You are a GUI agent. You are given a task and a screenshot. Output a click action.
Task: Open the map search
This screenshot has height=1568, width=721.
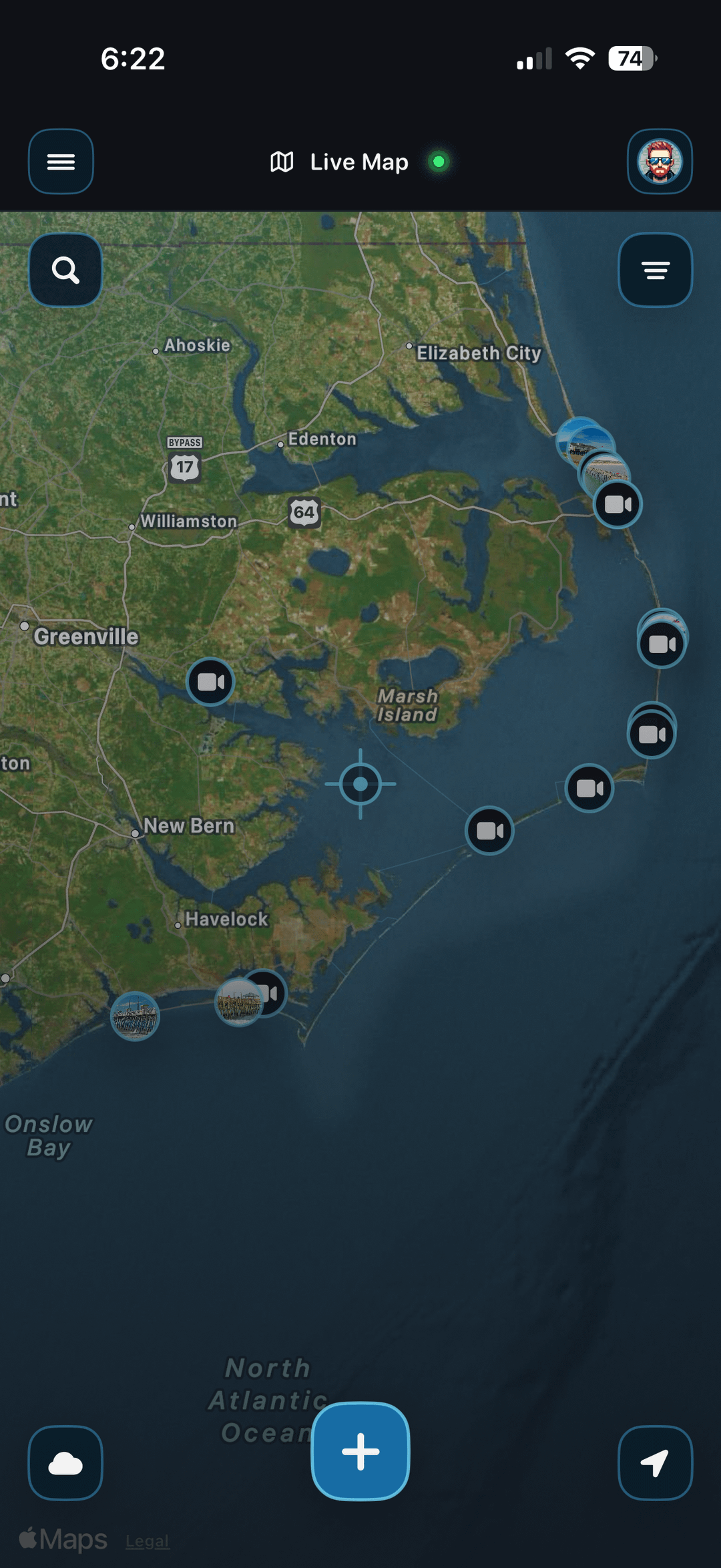(65, 270)
